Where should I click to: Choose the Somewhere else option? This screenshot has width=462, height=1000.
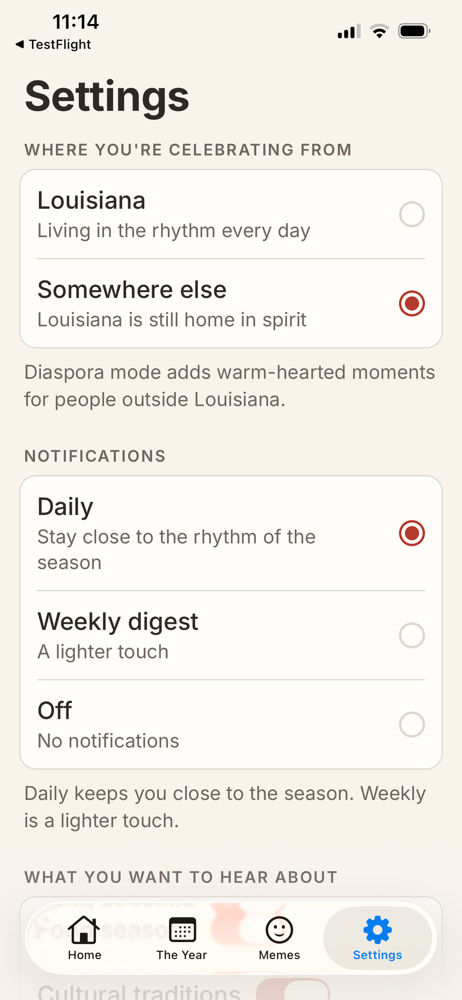(231, 304)
